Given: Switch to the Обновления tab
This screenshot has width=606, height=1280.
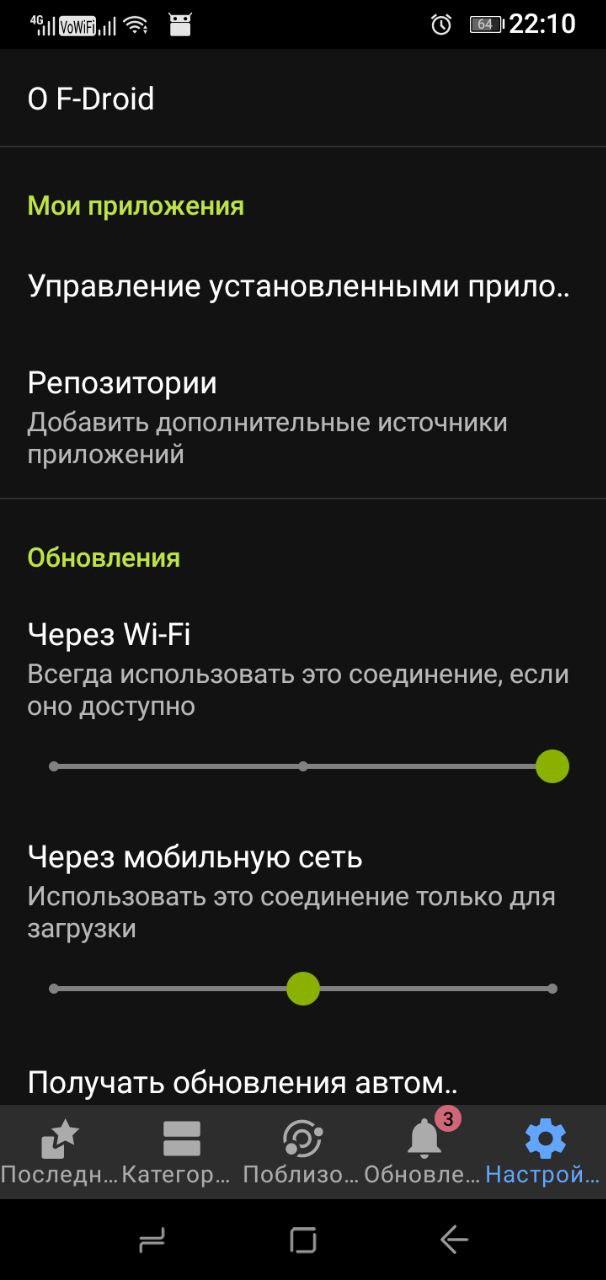Looking at the screenshot, I should point(423,1152).
